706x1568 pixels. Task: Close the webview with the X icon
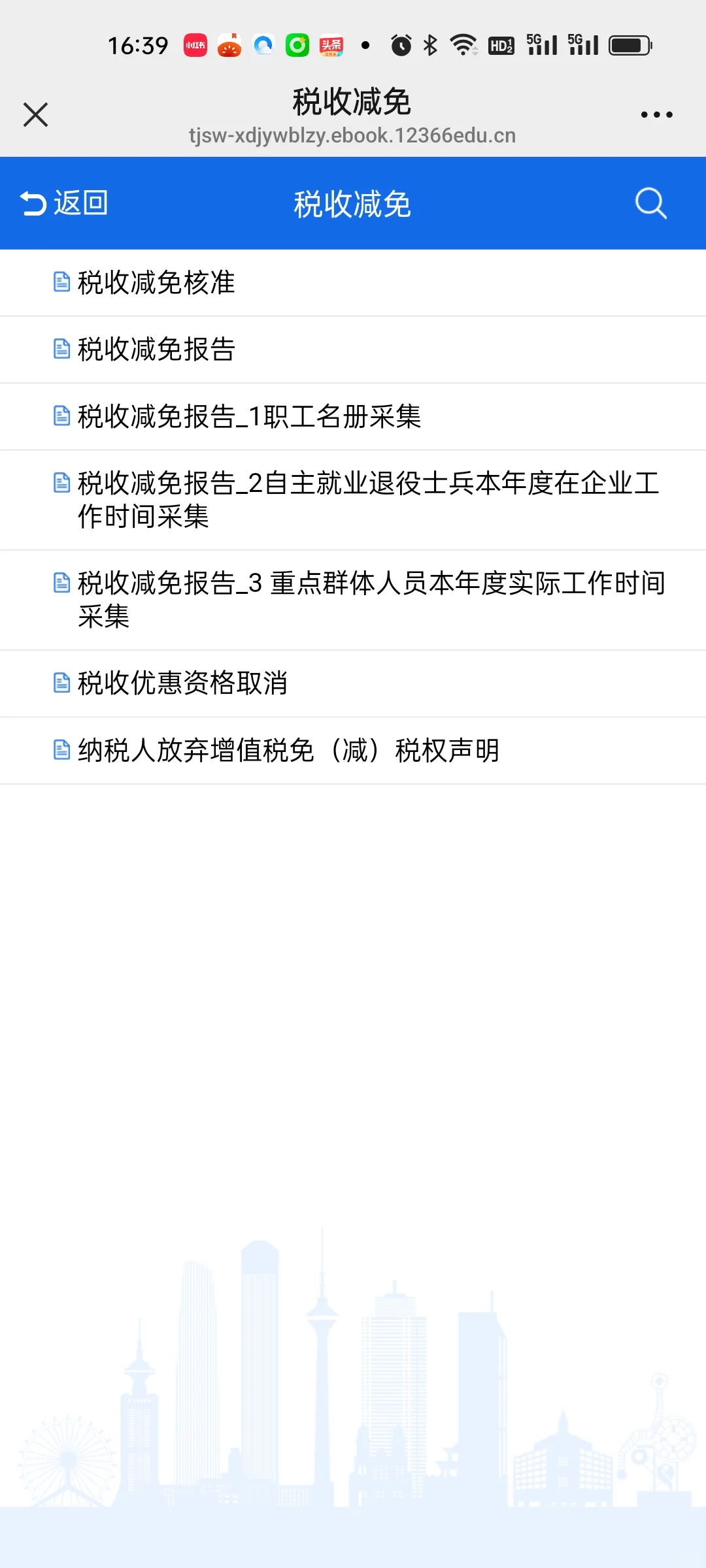tap(35, 114)
